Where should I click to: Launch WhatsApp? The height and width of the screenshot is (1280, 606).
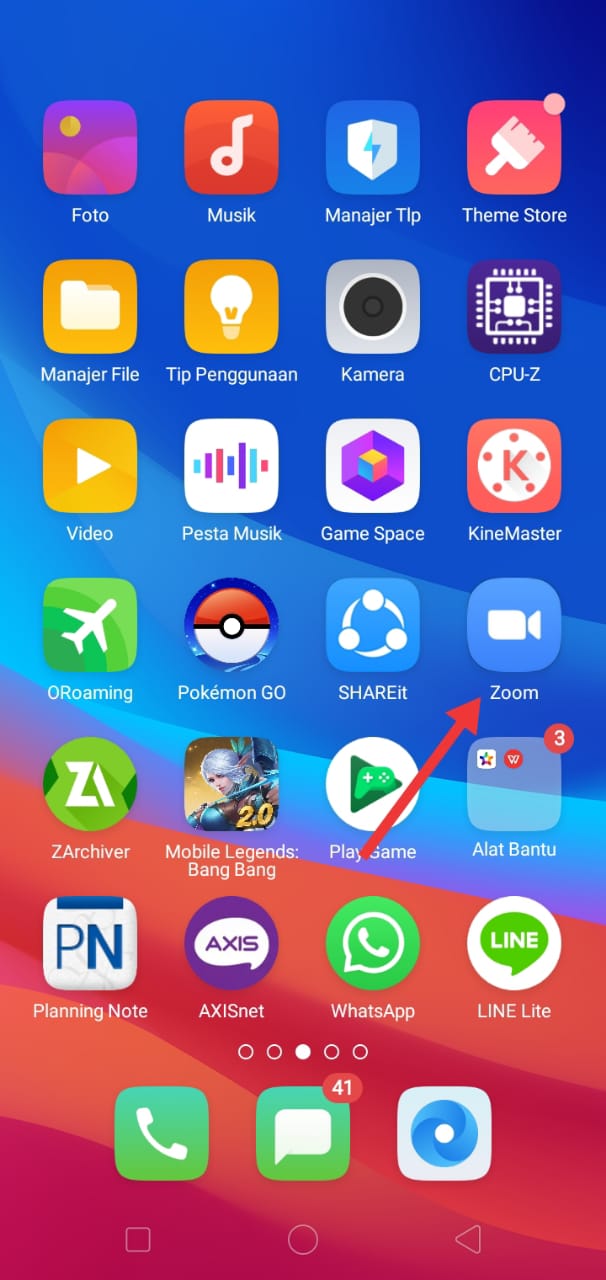tap(373, 943)
